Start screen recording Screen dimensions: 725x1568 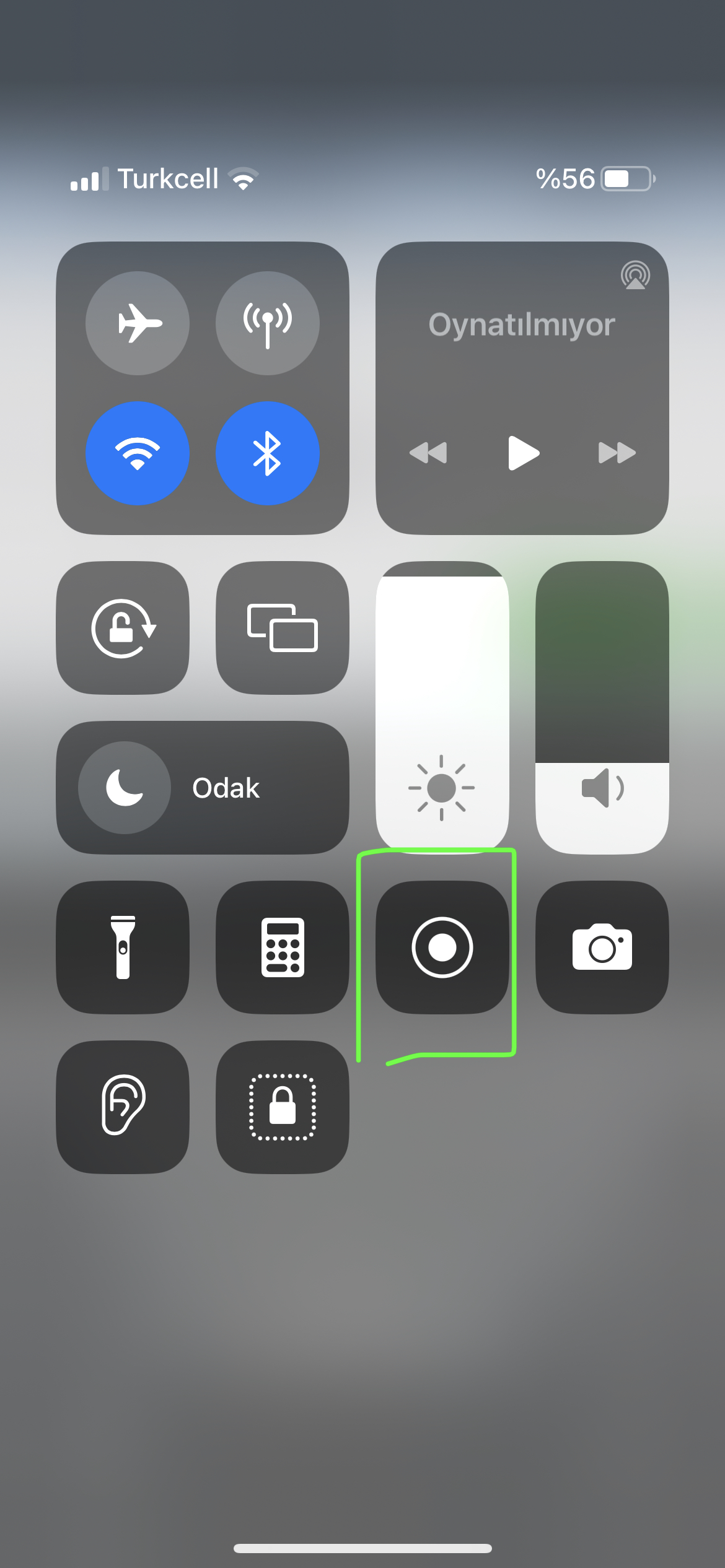tap(442, 947)
